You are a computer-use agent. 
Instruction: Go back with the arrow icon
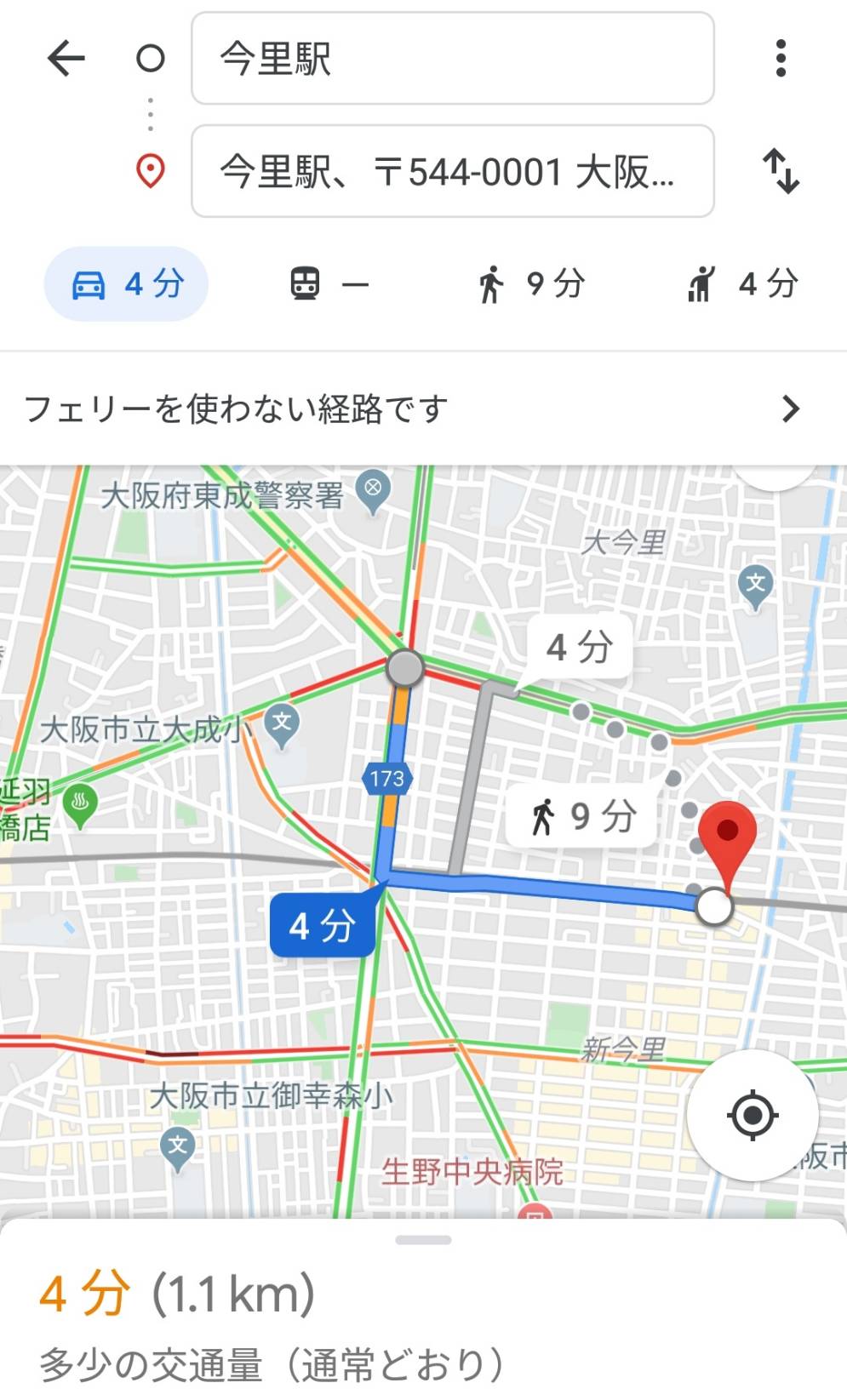pyautogui.click(x=66, y=59)
